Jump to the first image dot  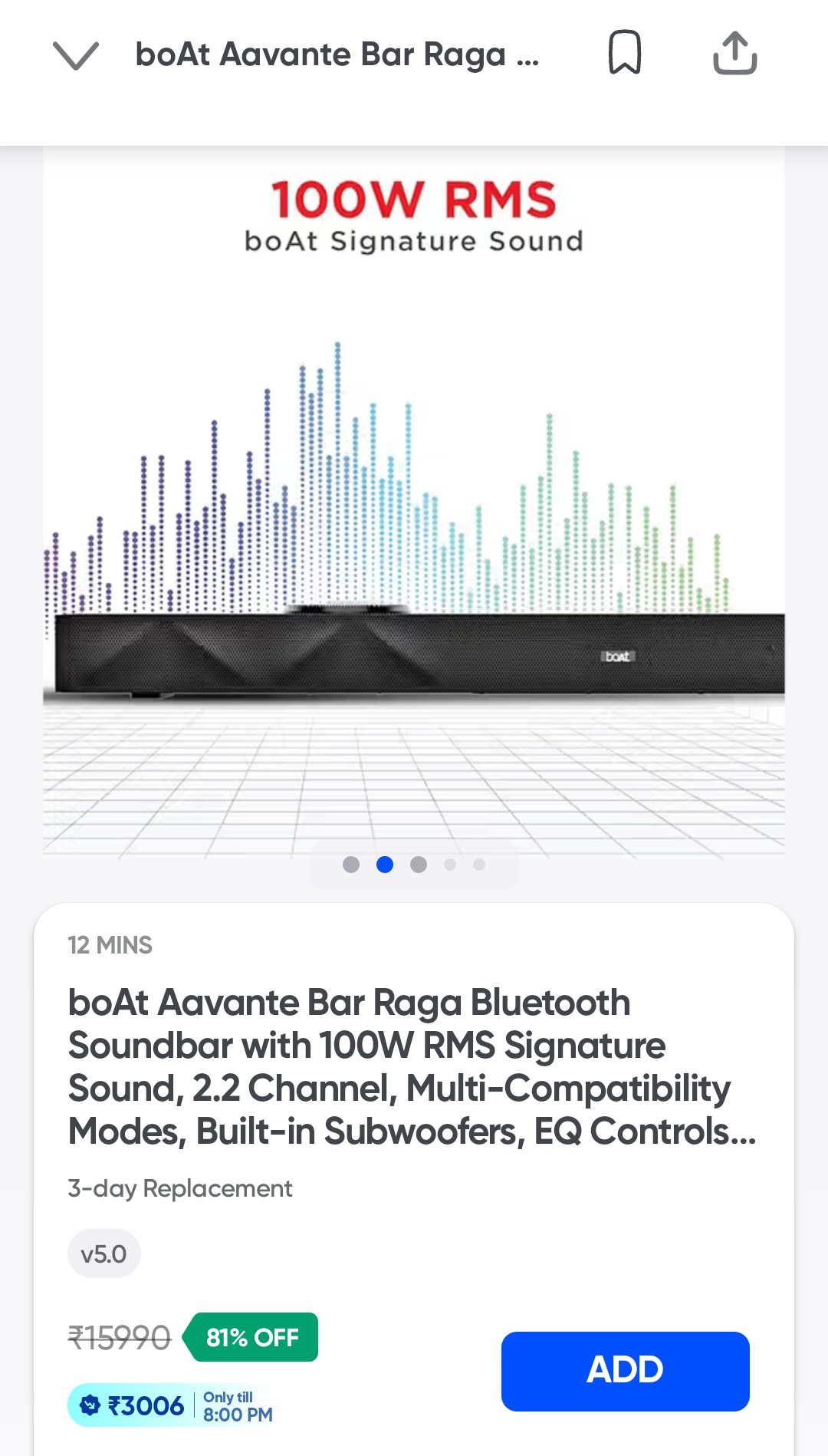point(351,865)
